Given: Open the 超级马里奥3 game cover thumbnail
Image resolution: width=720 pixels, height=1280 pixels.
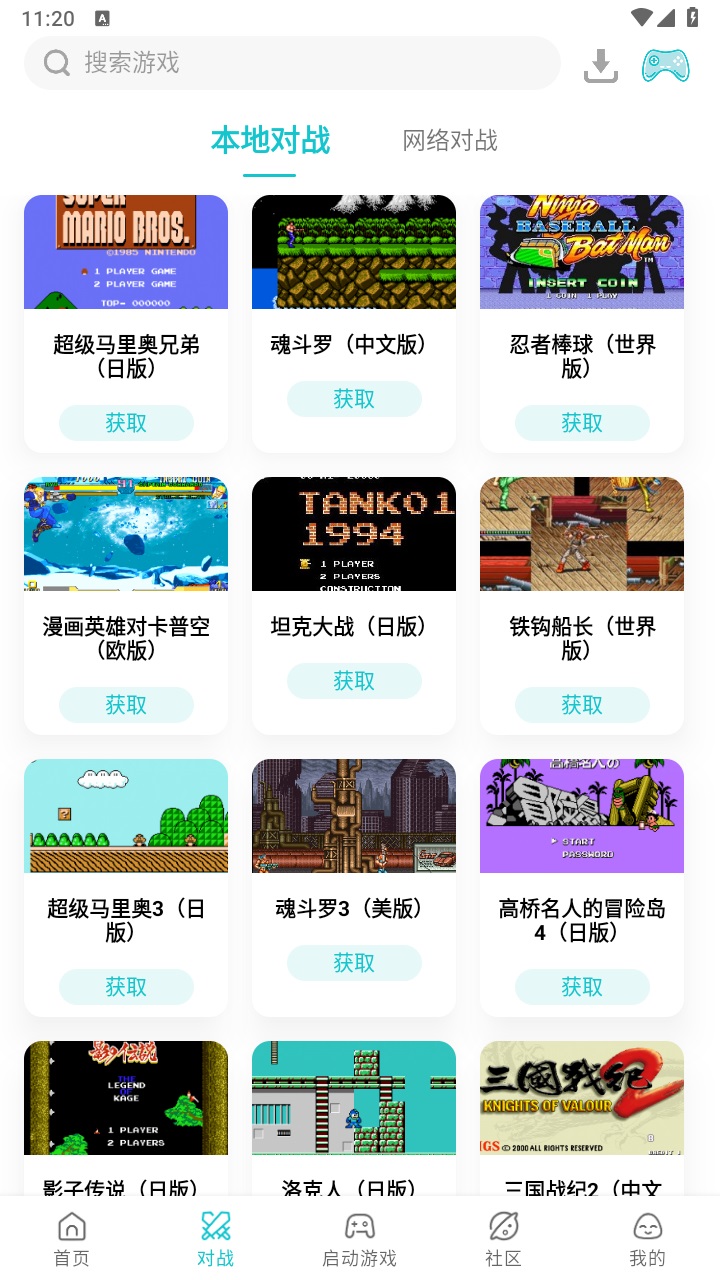Looking at the screenshot, I should click(126, 815).
